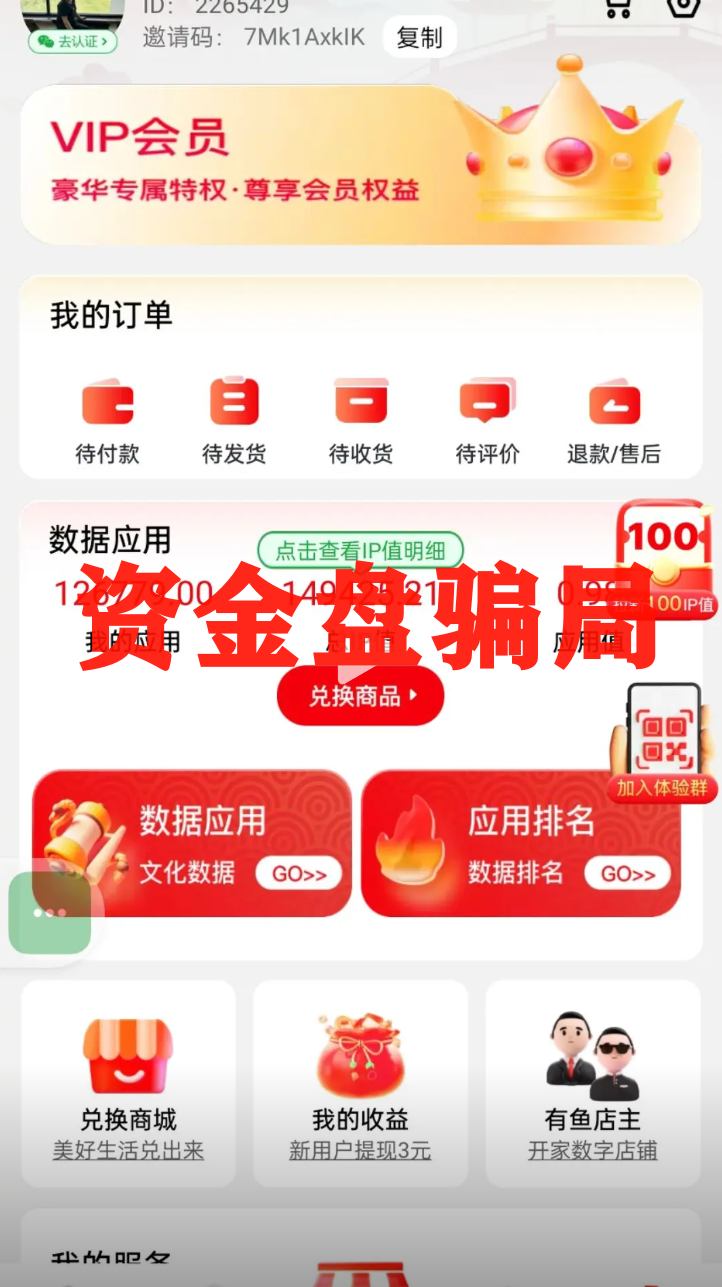Check 待收货 orders
Image resolution: width=722 pixels, height=1287 pixels.
pyautogui.click(x=360, y=421)
